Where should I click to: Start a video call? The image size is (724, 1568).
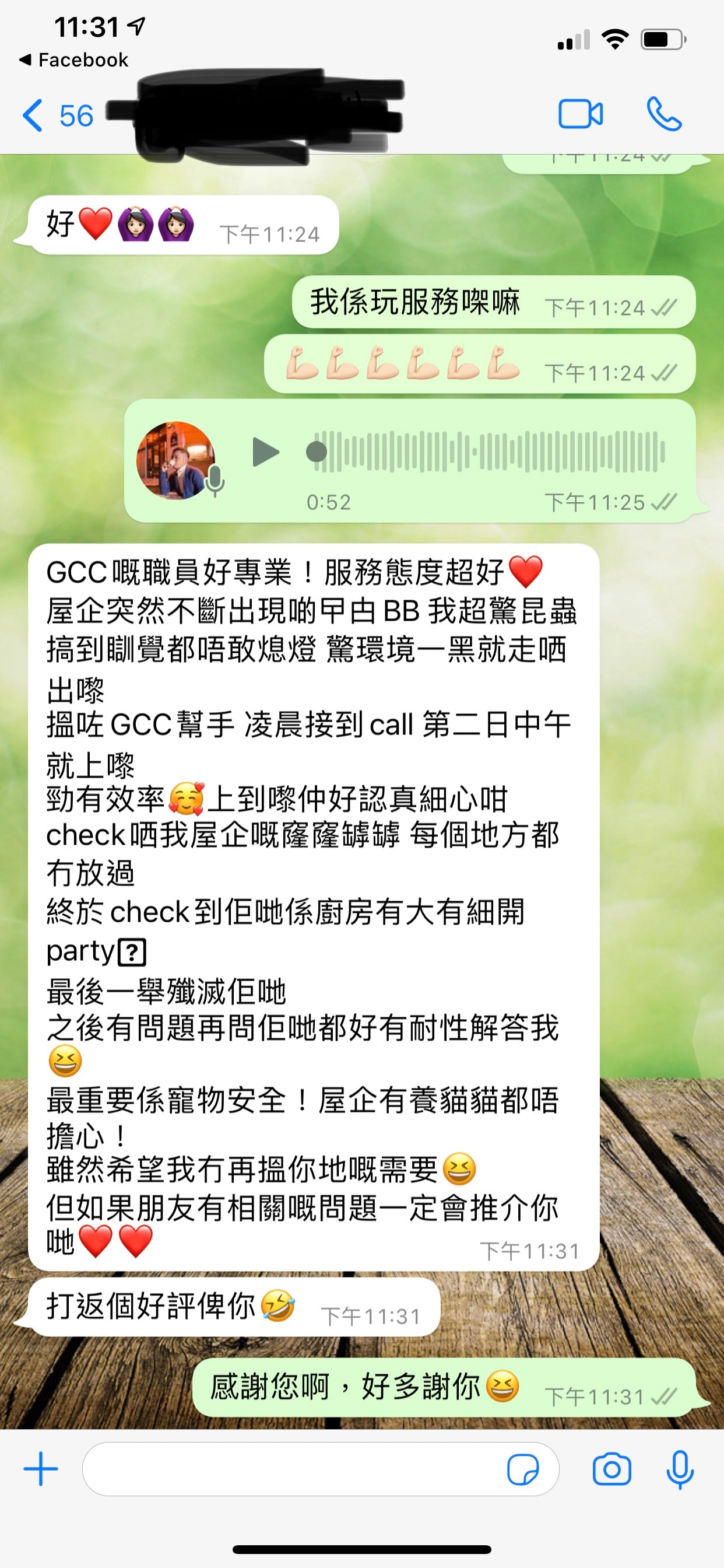pyautogui.click(x=580, y=114)
